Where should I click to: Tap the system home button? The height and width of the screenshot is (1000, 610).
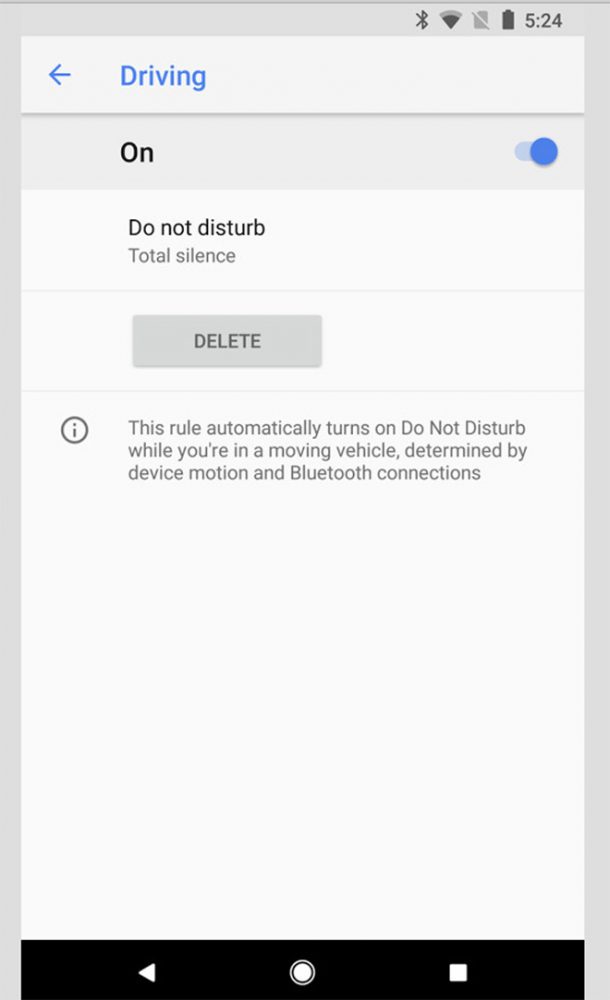(x=302, y=971)
